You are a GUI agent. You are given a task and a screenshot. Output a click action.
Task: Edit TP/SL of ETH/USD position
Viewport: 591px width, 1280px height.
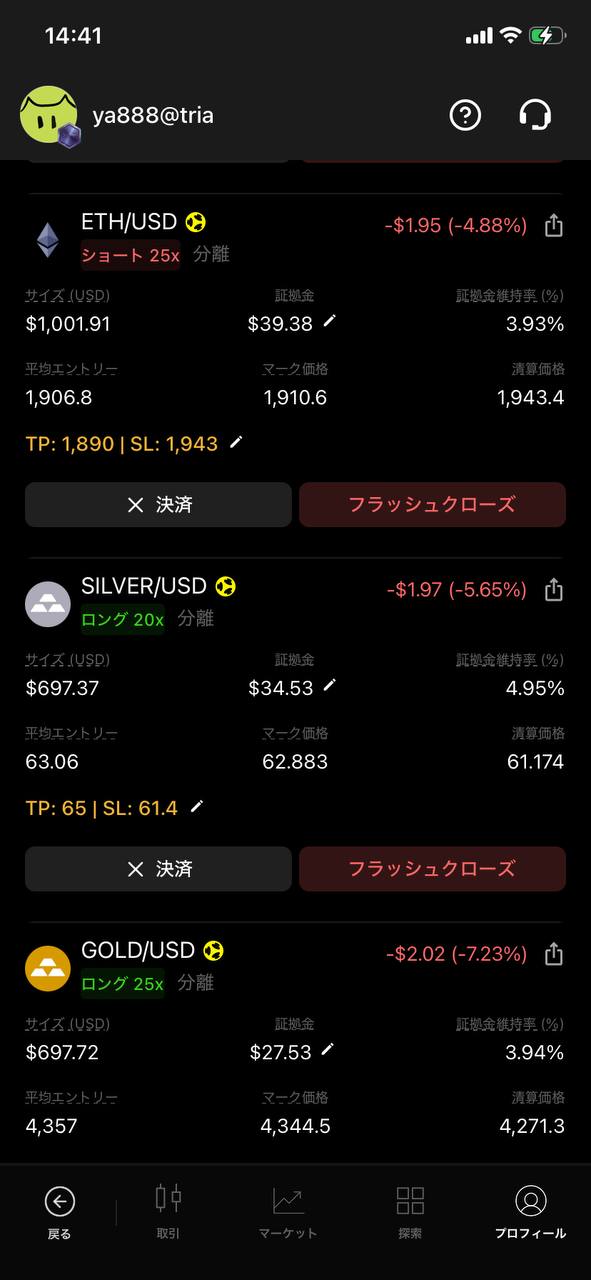point(236,442)
